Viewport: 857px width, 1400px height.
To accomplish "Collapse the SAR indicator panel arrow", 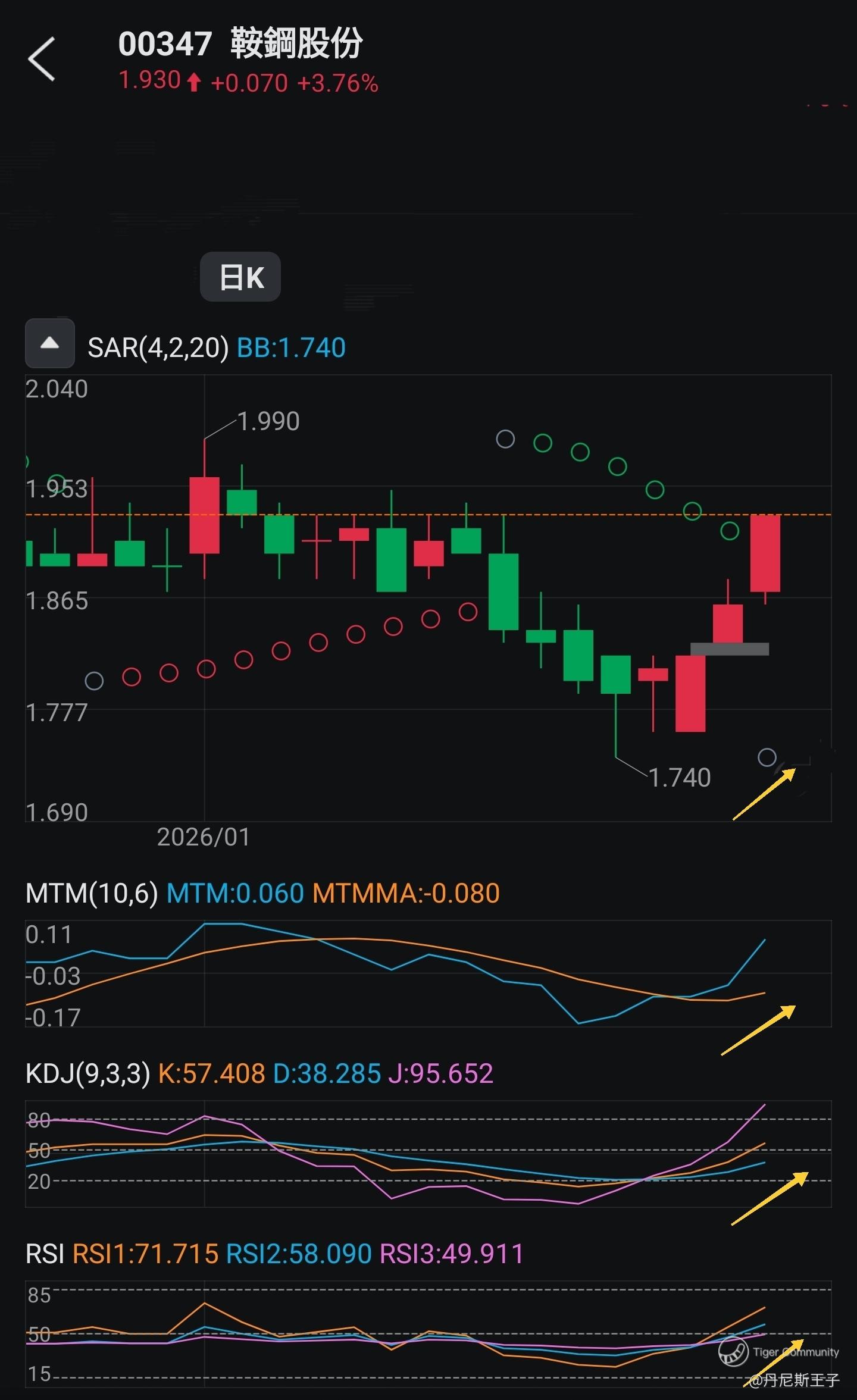I will [x=50, y=343].
